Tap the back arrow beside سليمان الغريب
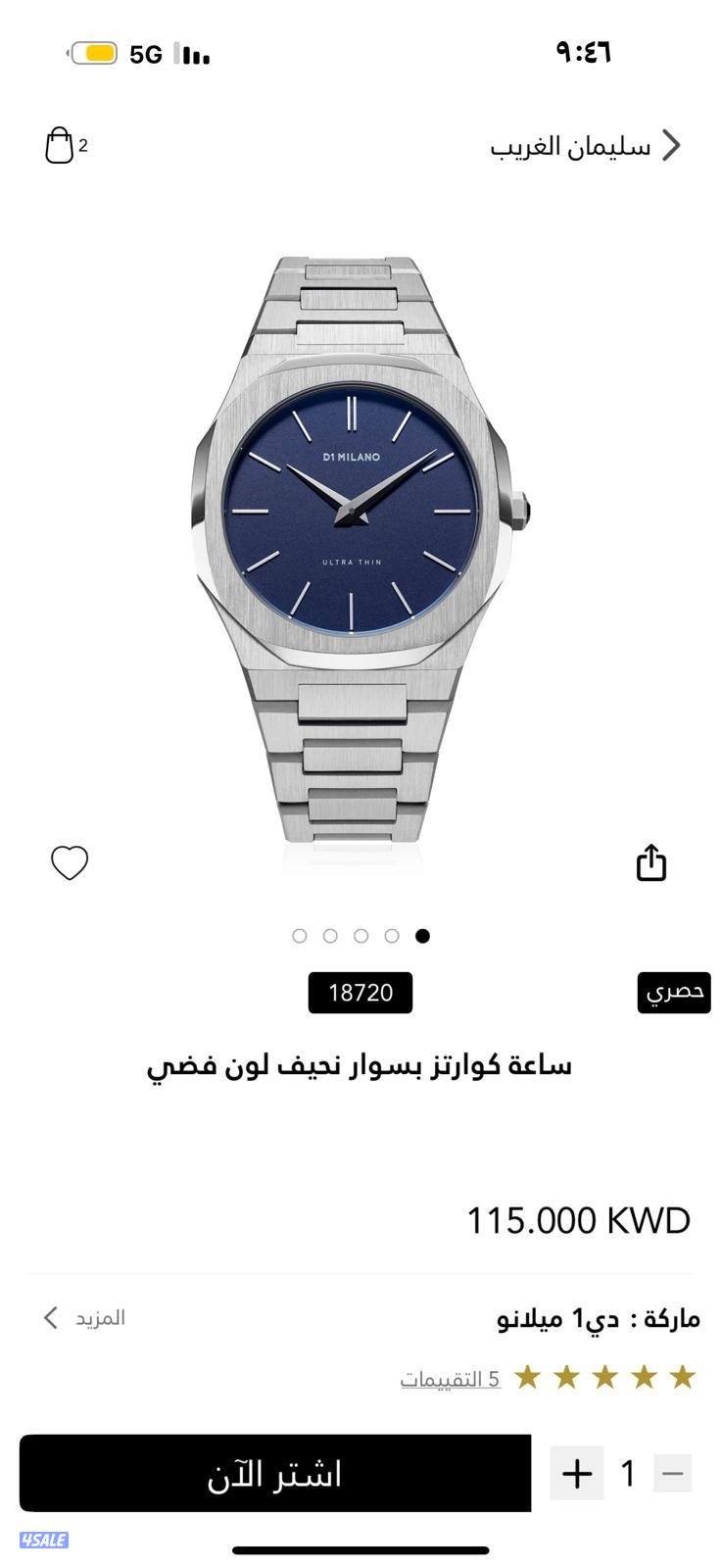The height and width of the screenshot is (1568, 721). pos(673,145)
